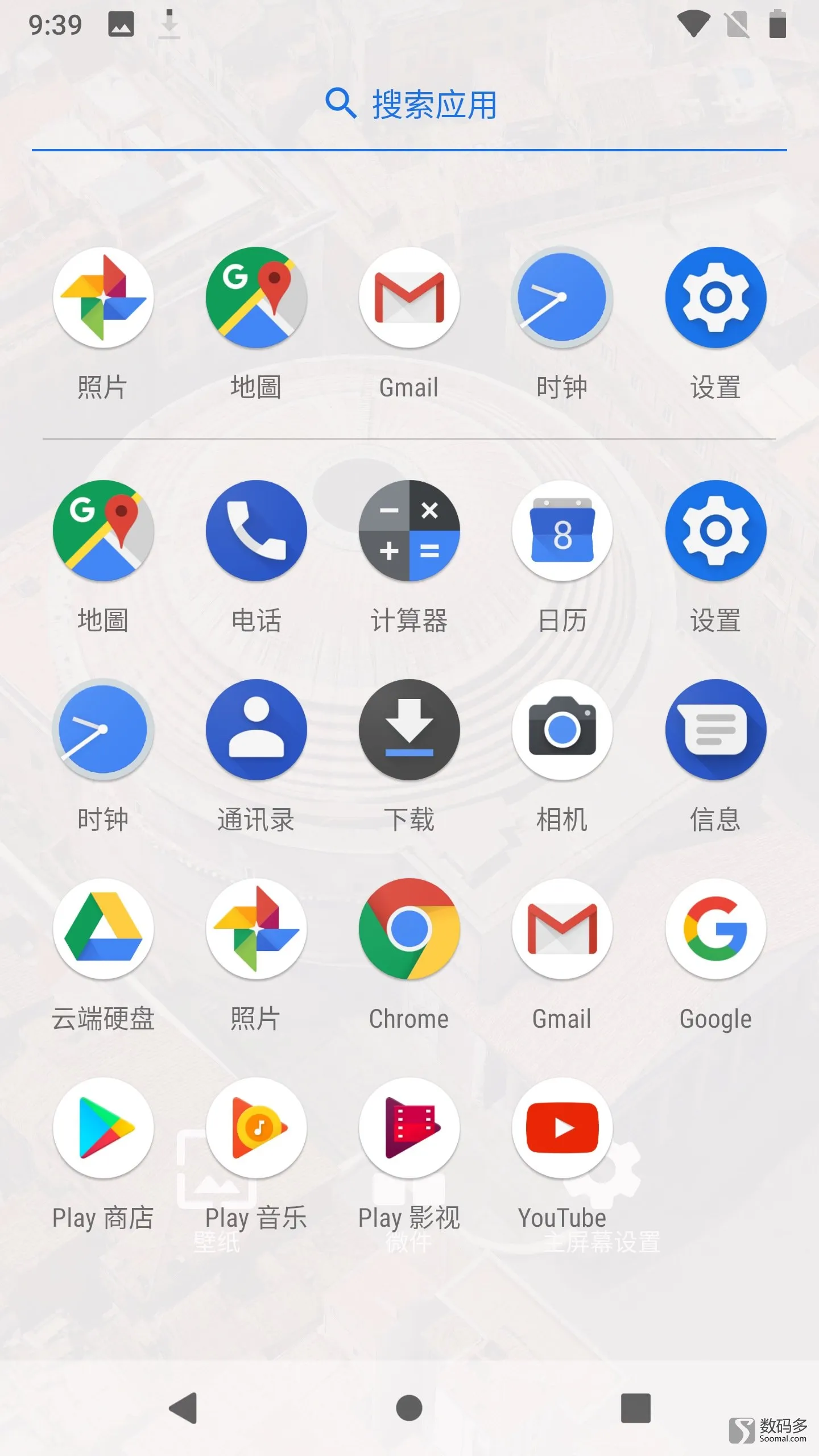Tap the home navigation button

click(409, 1408)
